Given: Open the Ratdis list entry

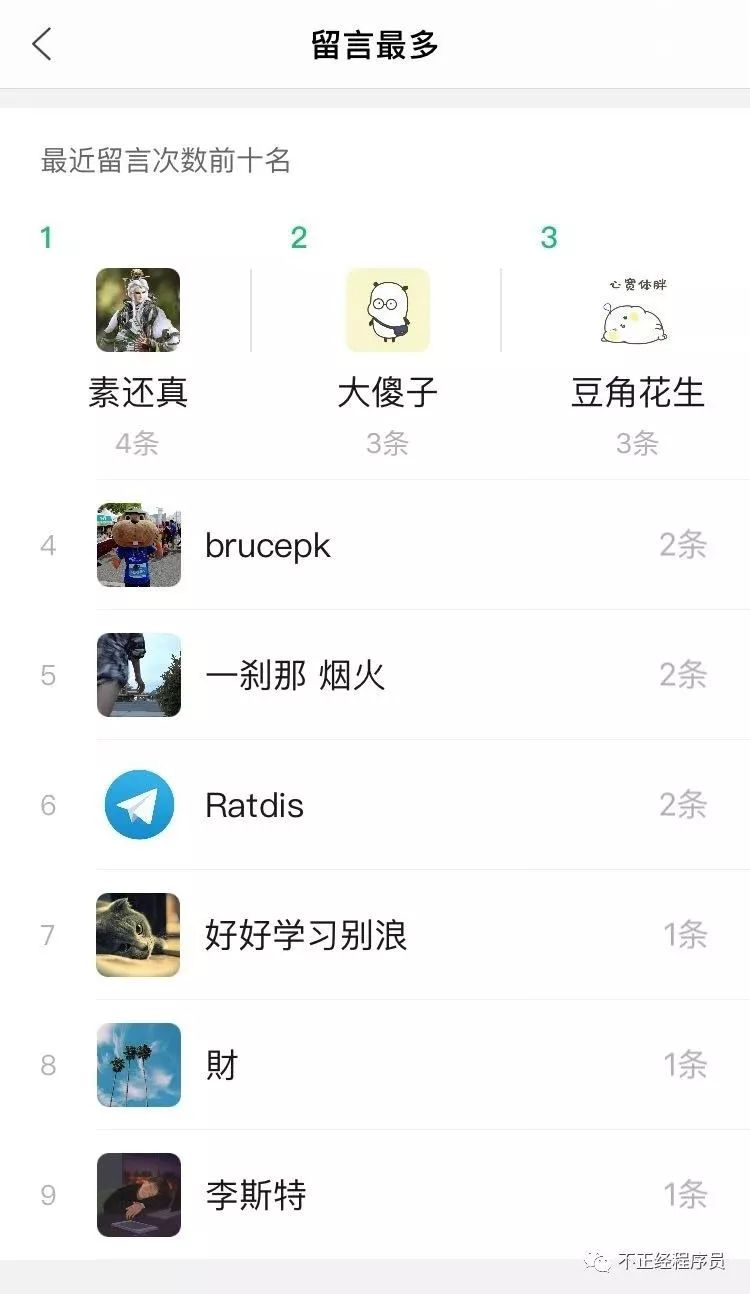Looking at the screenshot, I should coord(254,806).
